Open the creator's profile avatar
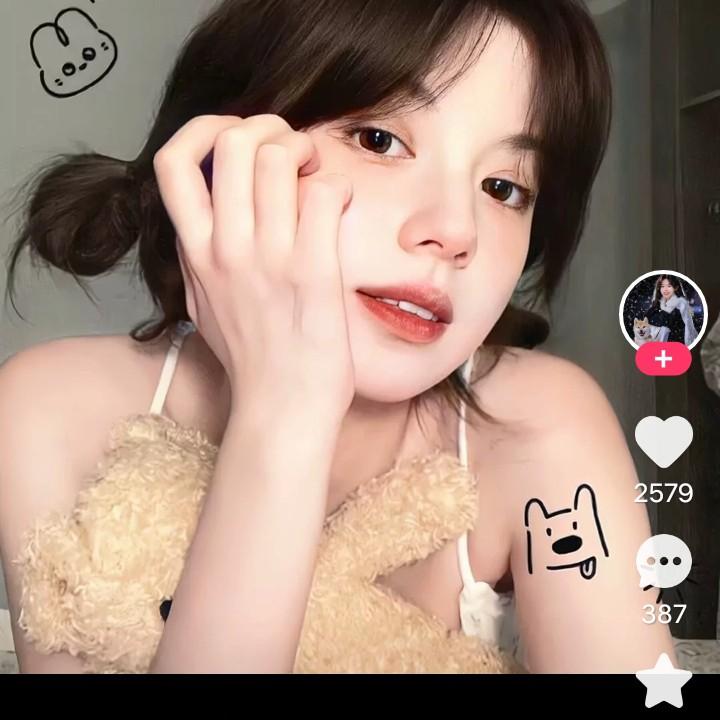Image resolution: width=720 pixels, height=720 pixels. (663, 311)
